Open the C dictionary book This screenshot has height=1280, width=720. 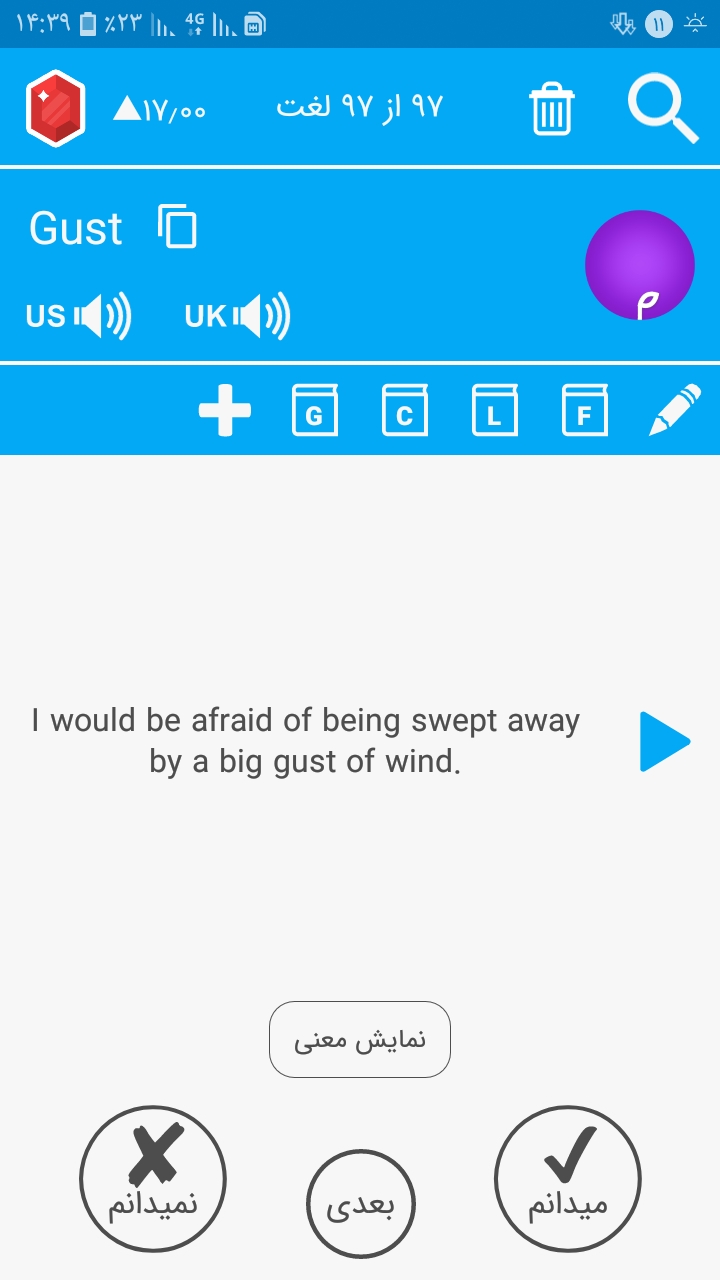[404, 410]
